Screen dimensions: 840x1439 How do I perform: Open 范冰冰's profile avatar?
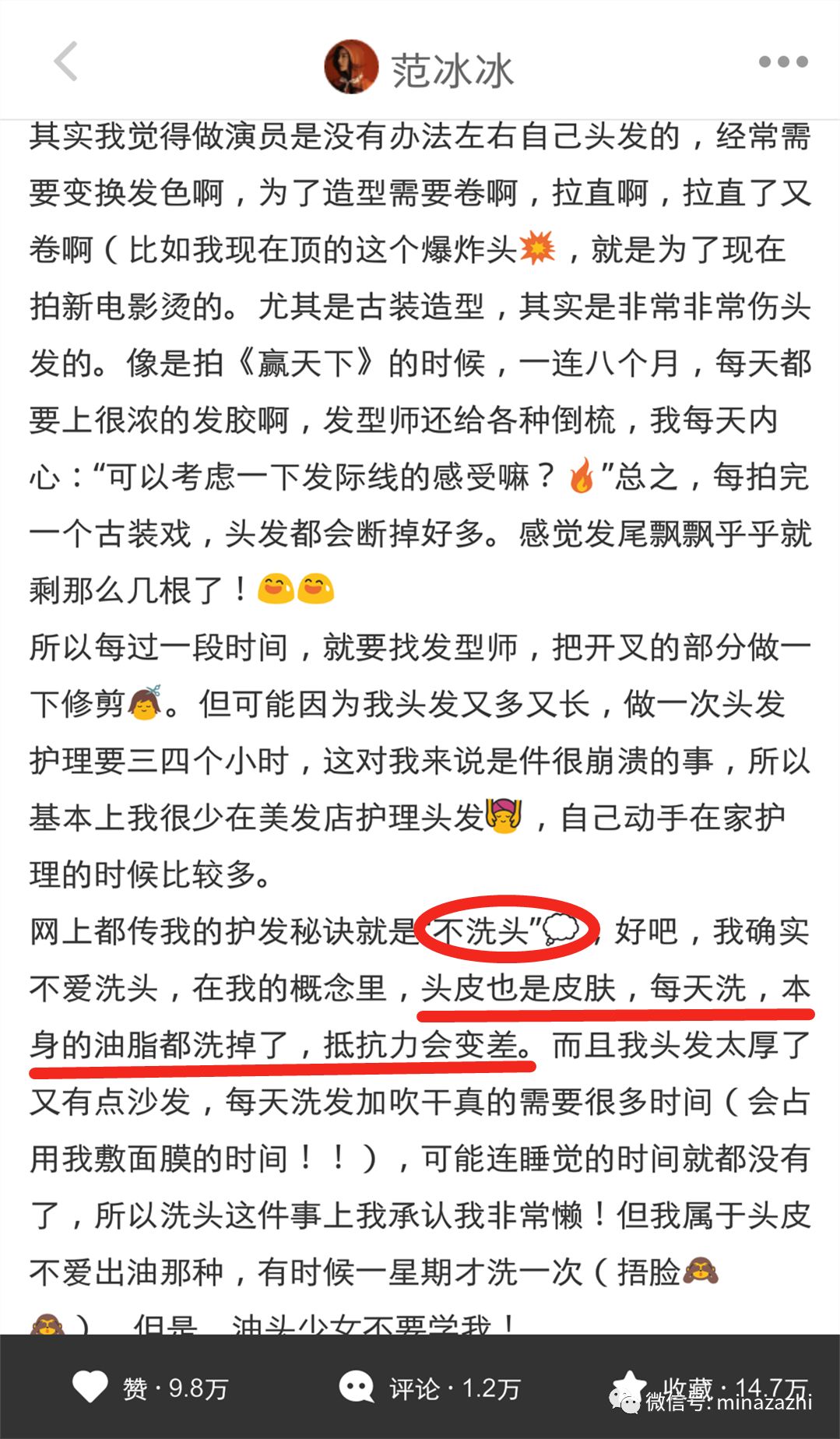[x=351, y=67]
